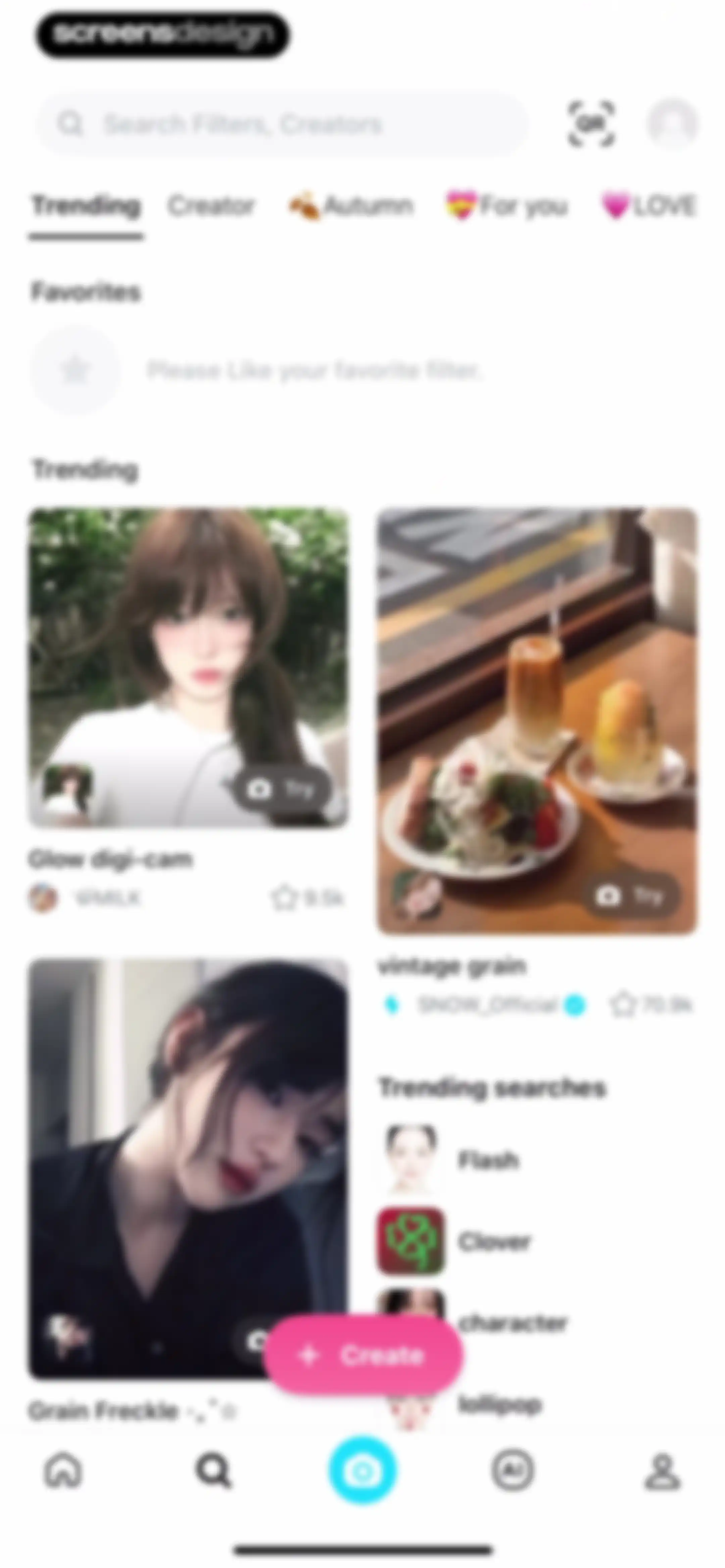Viewport: 725px width, 1568px height.
Task: Open the vintage grain filter card
Action: click(537, 721)
